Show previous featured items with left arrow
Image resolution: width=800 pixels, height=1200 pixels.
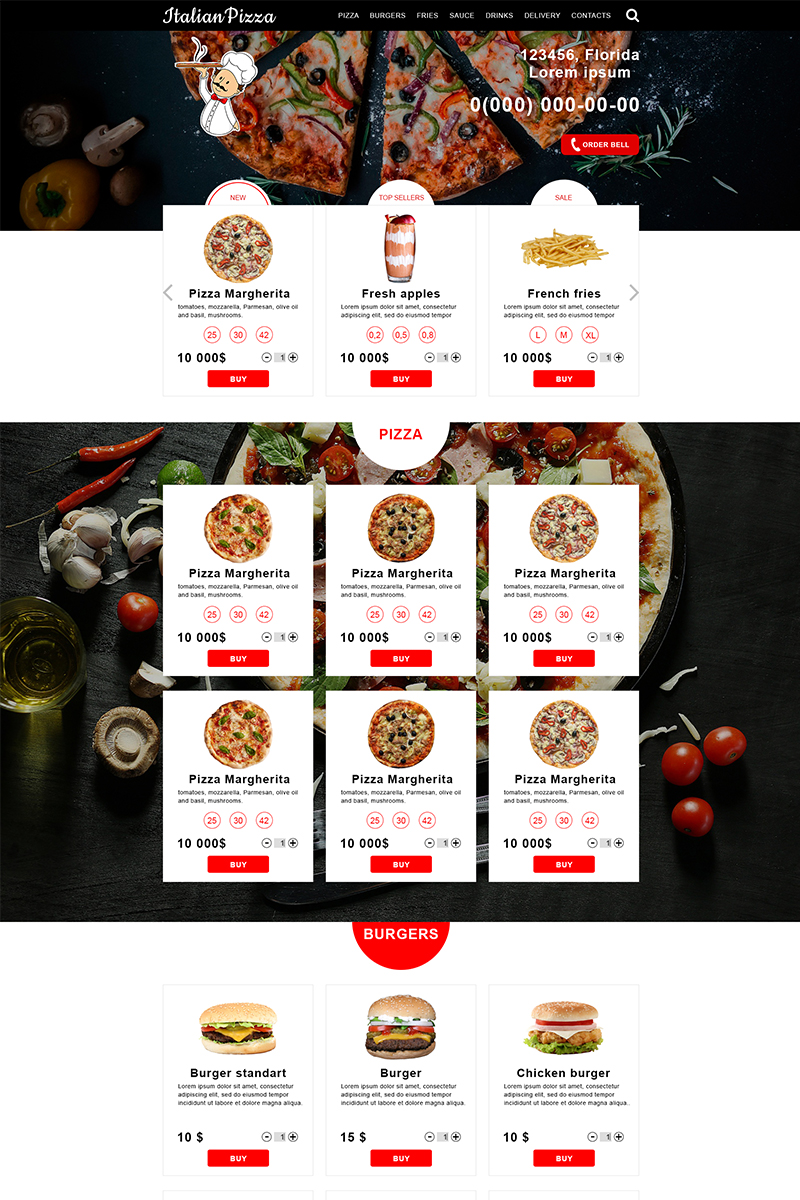[x=168, y=293]
